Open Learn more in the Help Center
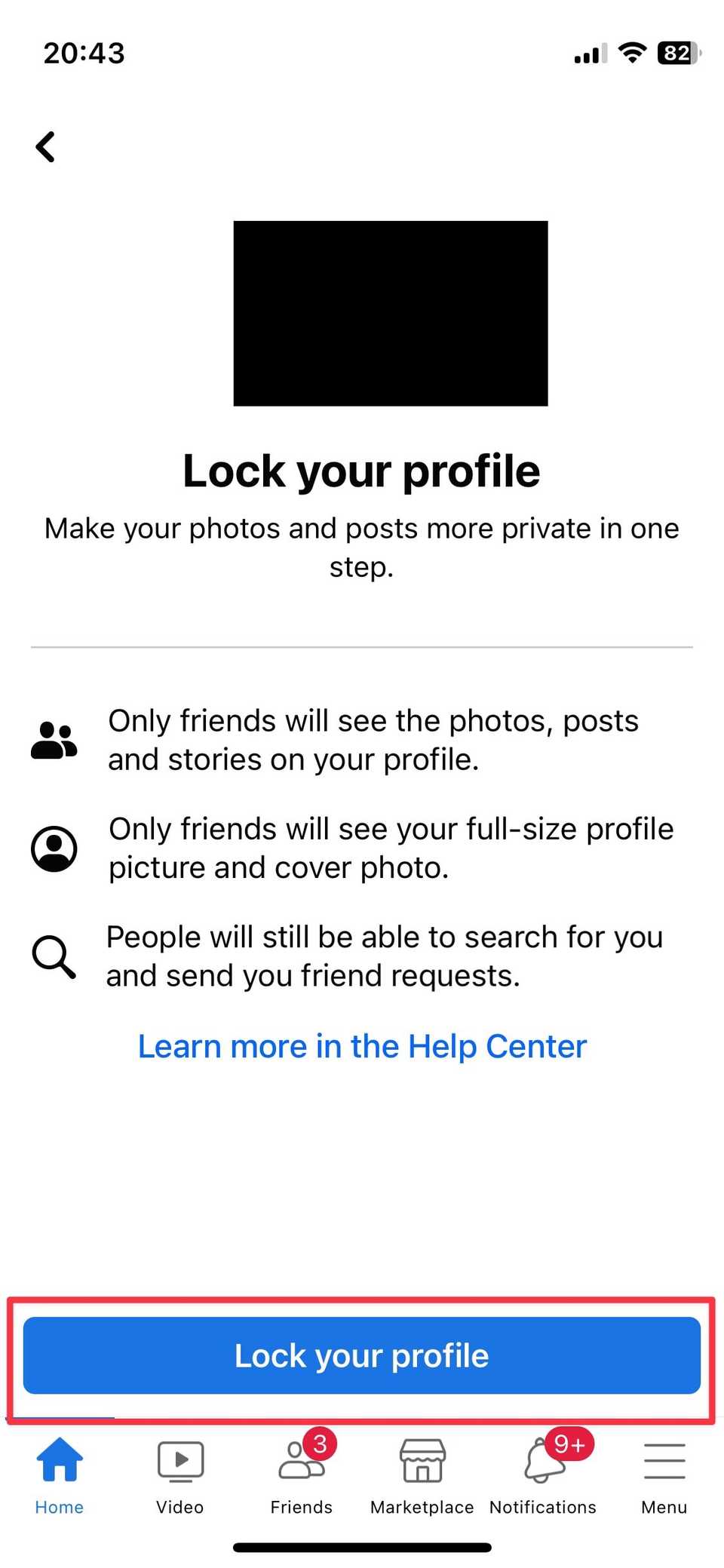 pos(361,1045)
